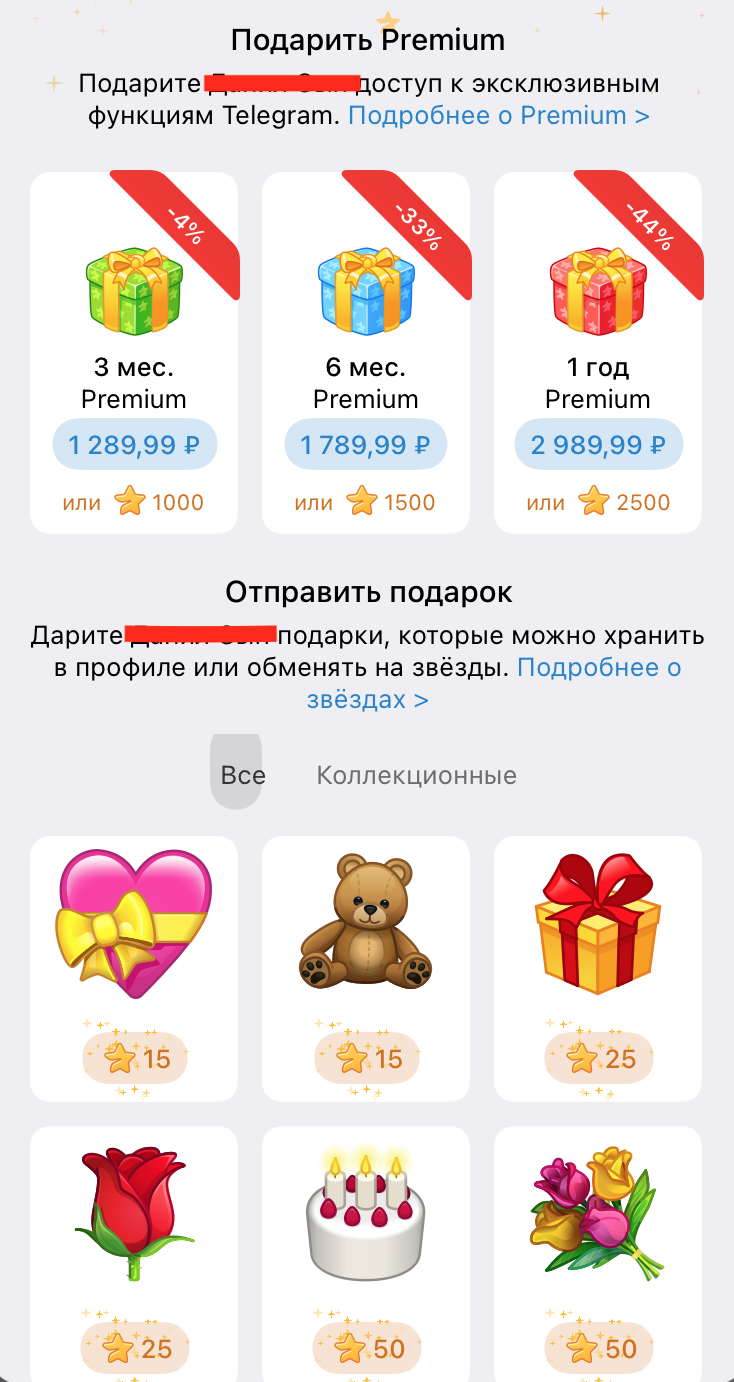The height and width of the screenshot is (1382, 734).
Task: Click the 1 789,99 ₽ price pill
Action: click(x=366, y=444)
